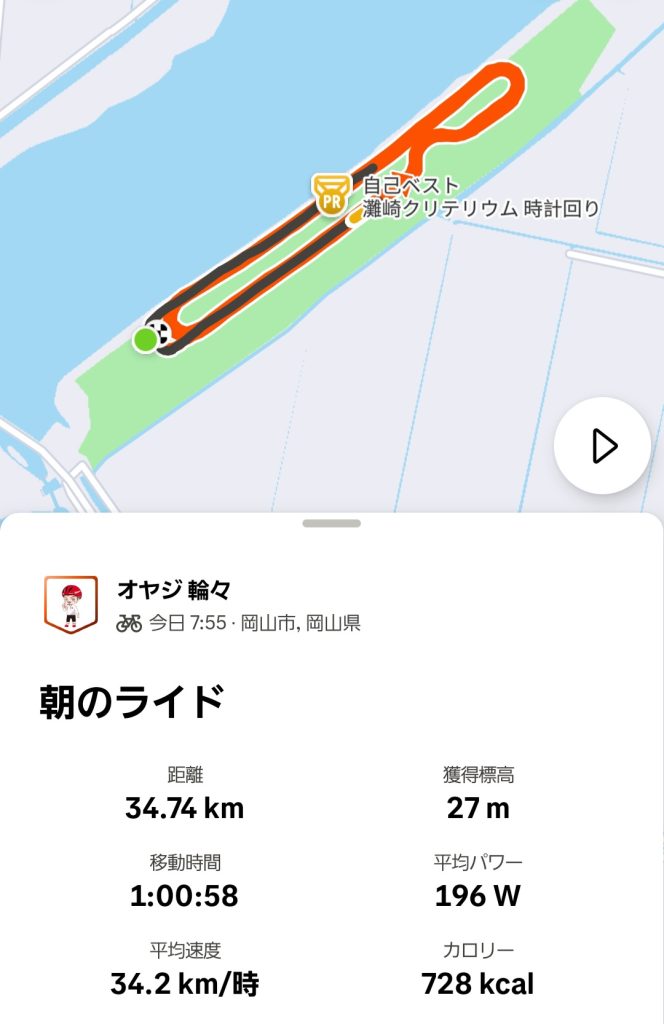Tap the bottom sheet drag handle

pos(331,523)
